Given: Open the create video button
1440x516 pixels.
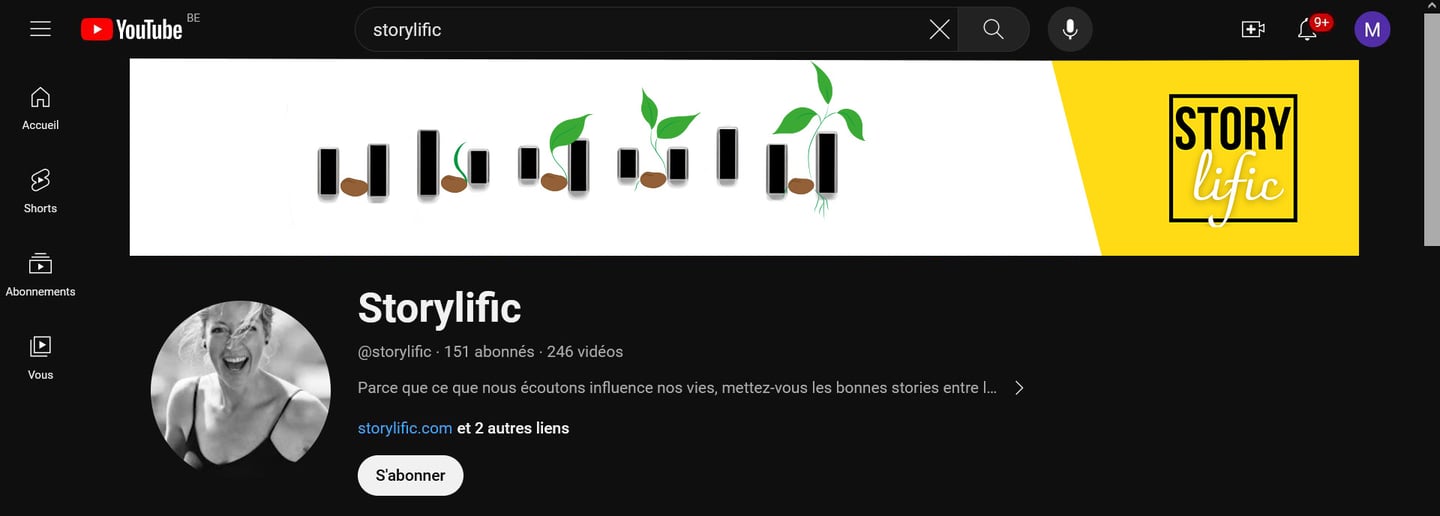Looking at the screenshot, I should (x=1253, y=30).
